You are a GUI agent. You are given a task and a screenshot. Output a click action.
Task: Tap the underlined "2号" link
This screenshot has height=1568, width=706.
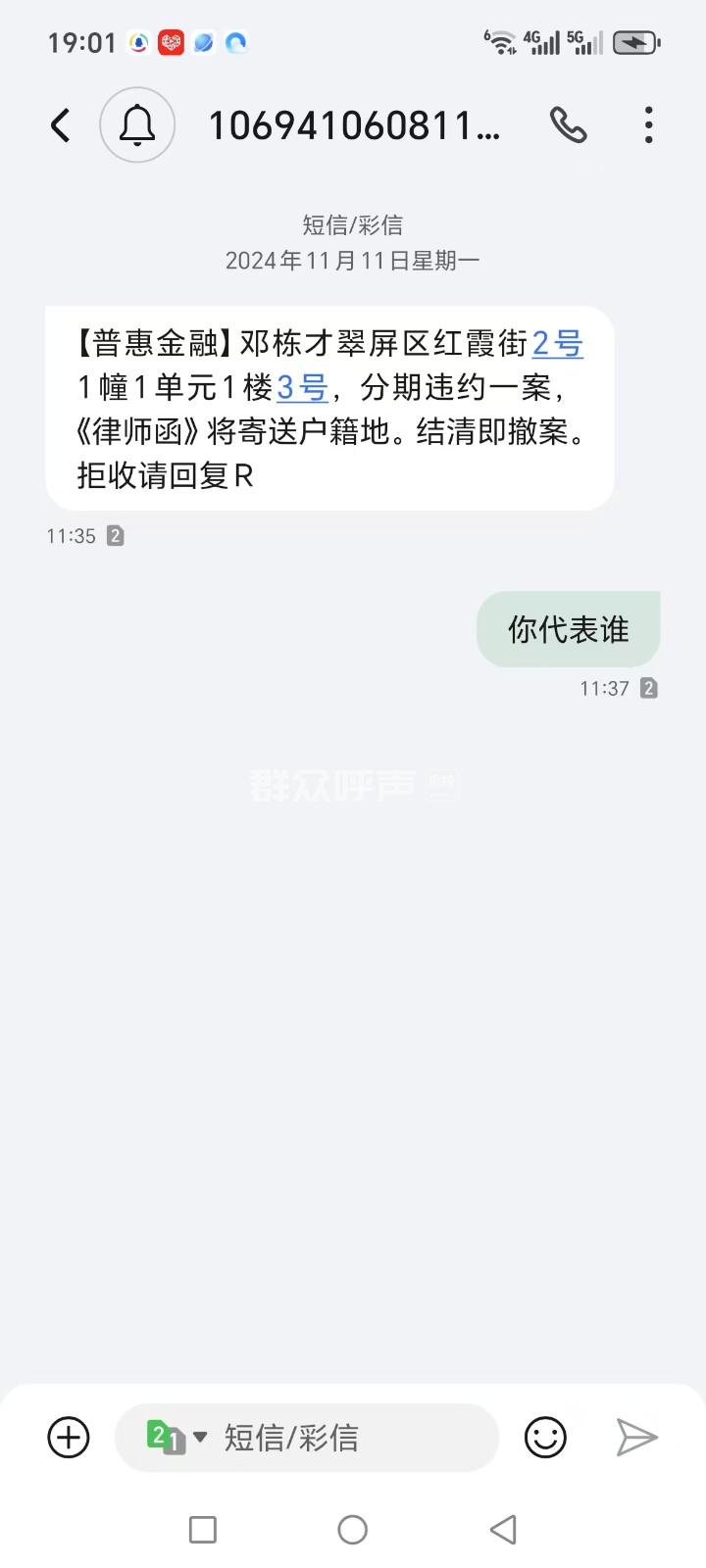point(557,344)
